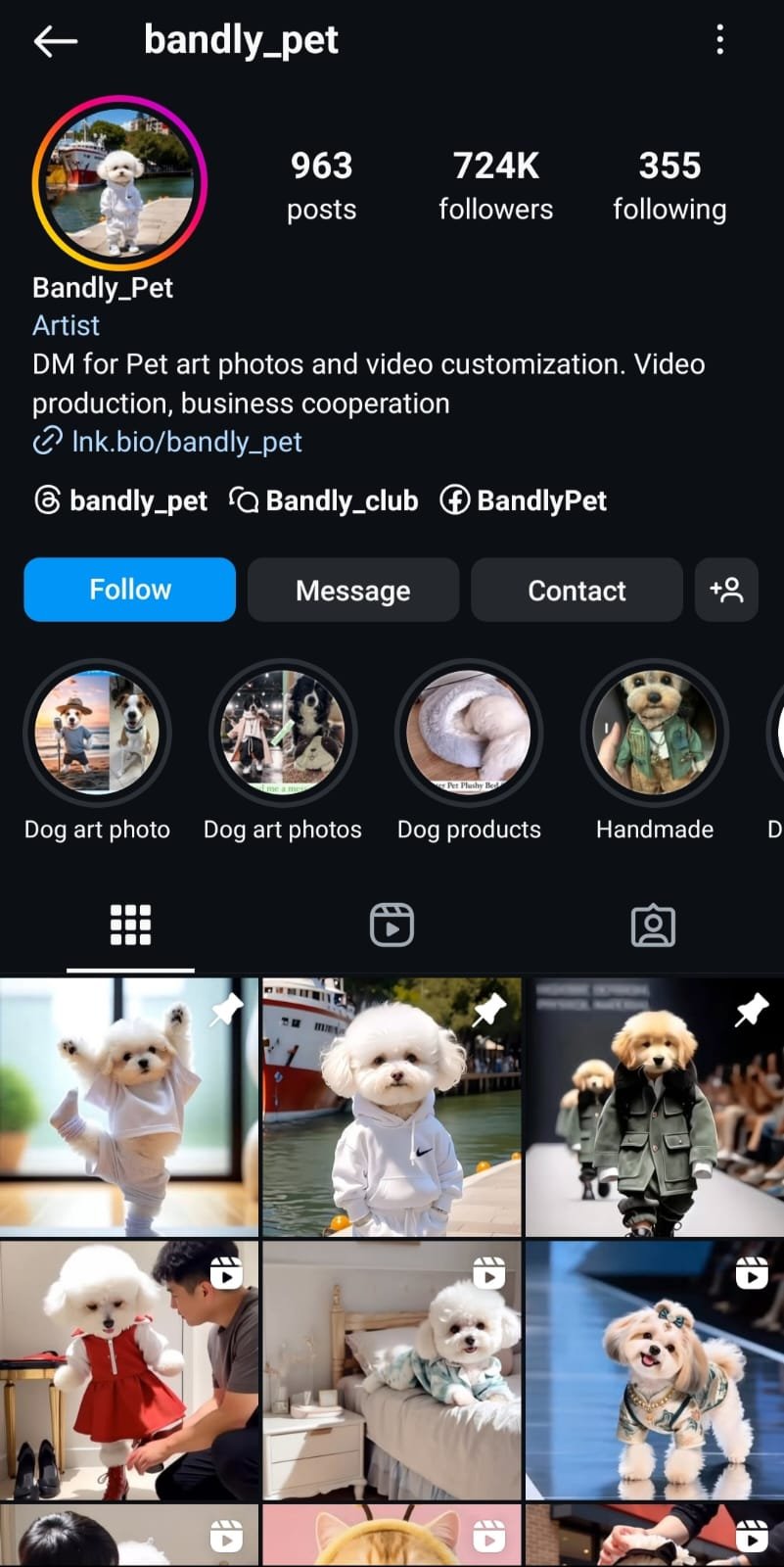This screenshot has width=784, height=1567.
Task: Message the bandly_pet account
Action: click(352, 590)
